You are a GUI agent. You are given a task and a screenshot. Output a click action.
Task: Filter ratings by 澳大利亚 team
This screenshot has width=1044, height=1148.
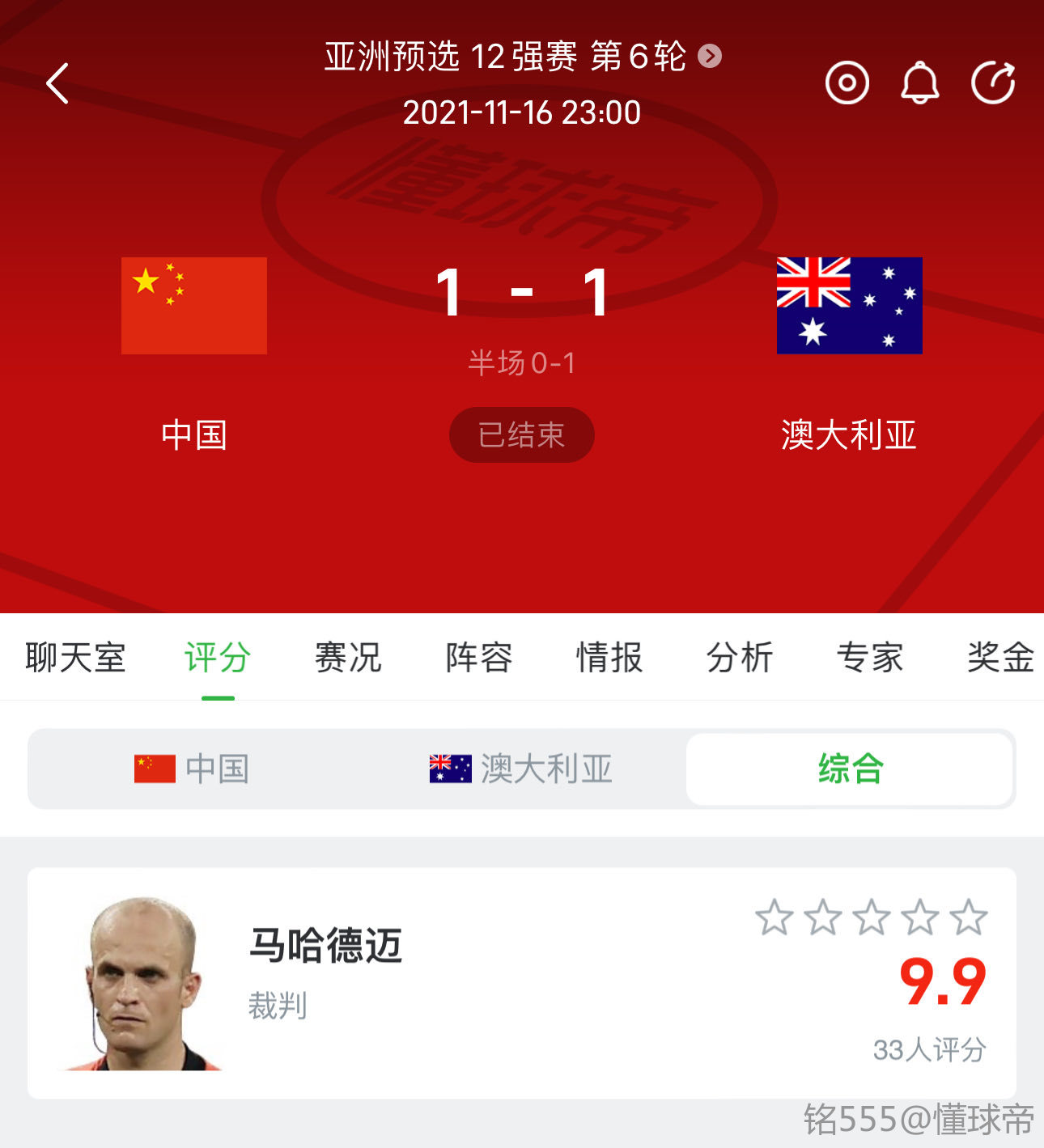coord(521,769)
